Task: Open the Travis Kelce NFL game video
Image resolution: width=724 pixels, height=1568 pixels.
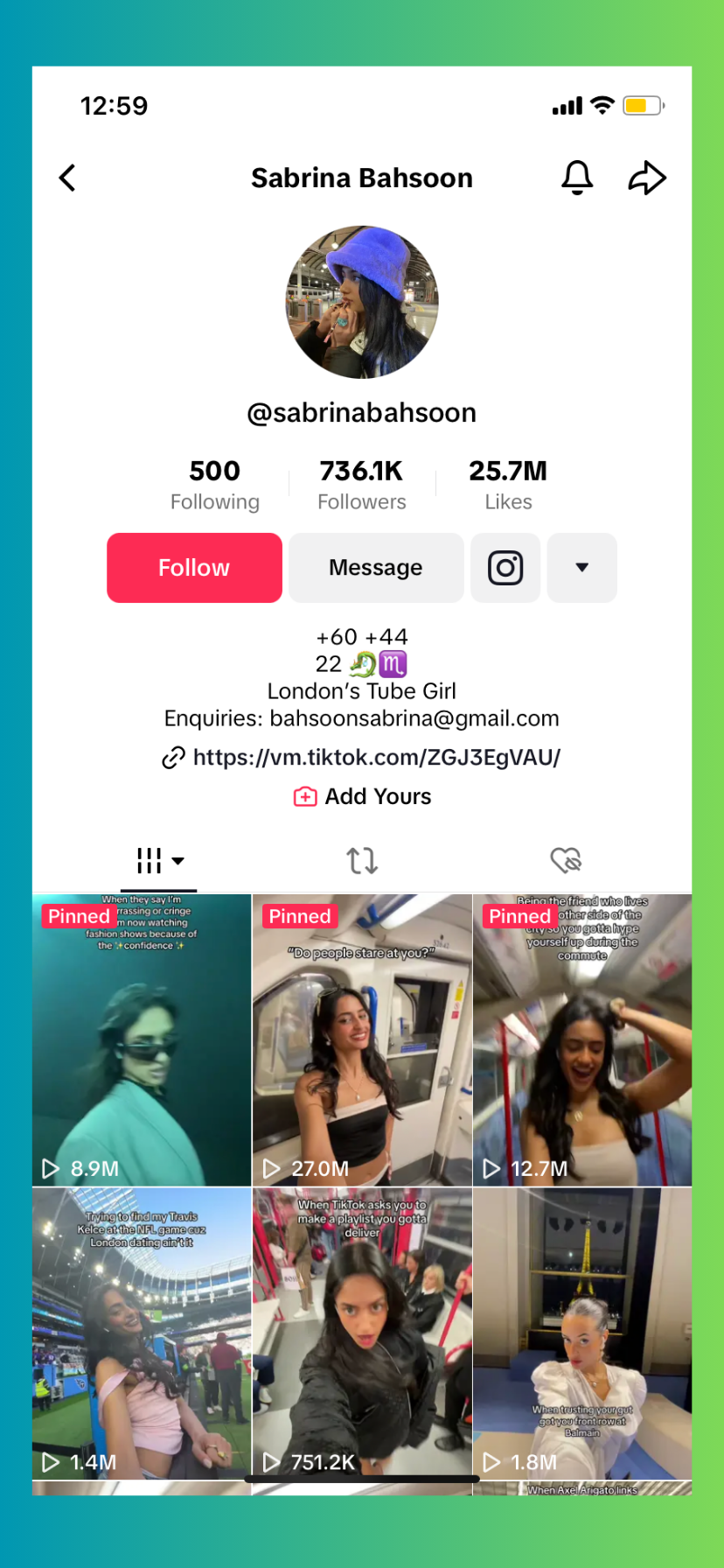Action: 142,1334
